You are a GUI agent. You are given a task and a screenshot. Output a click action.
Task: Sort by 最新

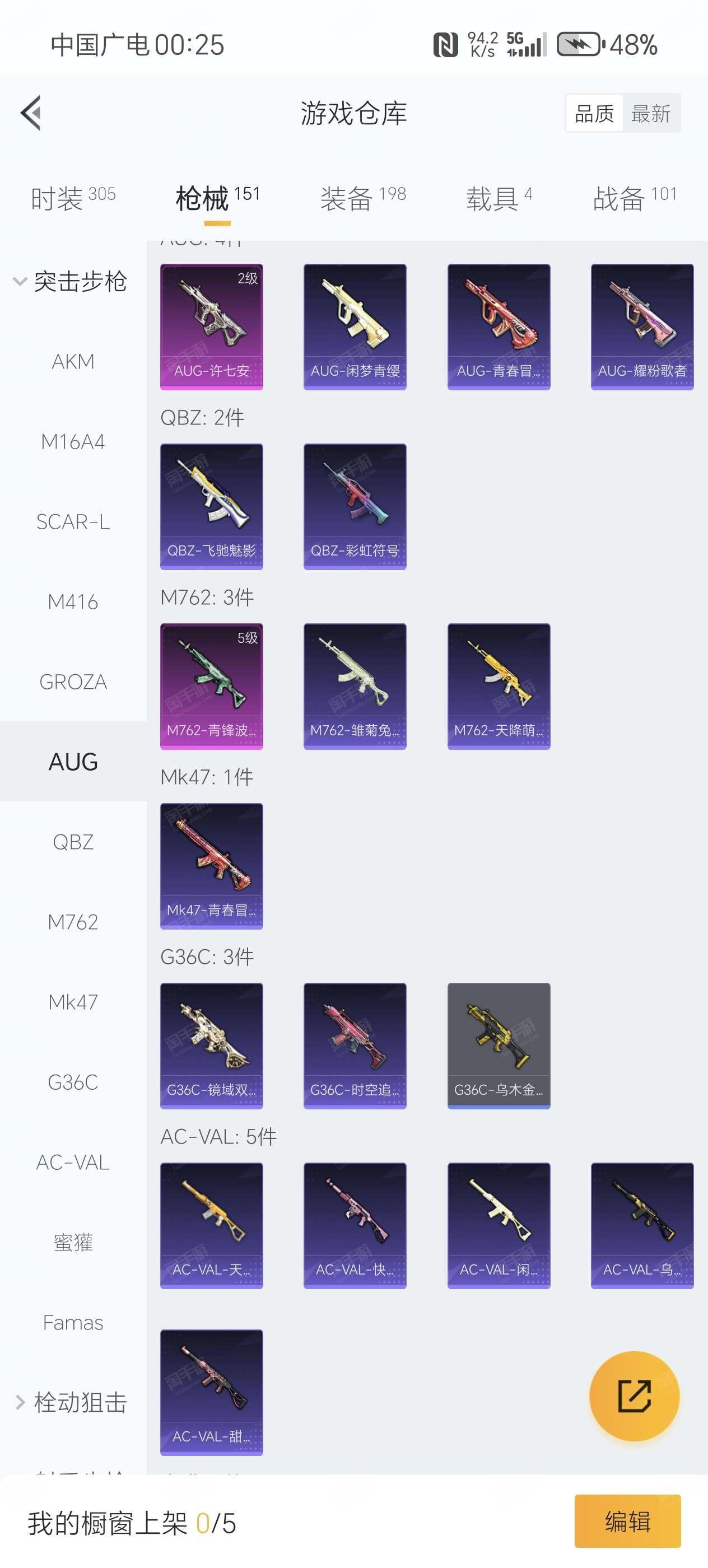pyautogui.click(x=651, y=113)
